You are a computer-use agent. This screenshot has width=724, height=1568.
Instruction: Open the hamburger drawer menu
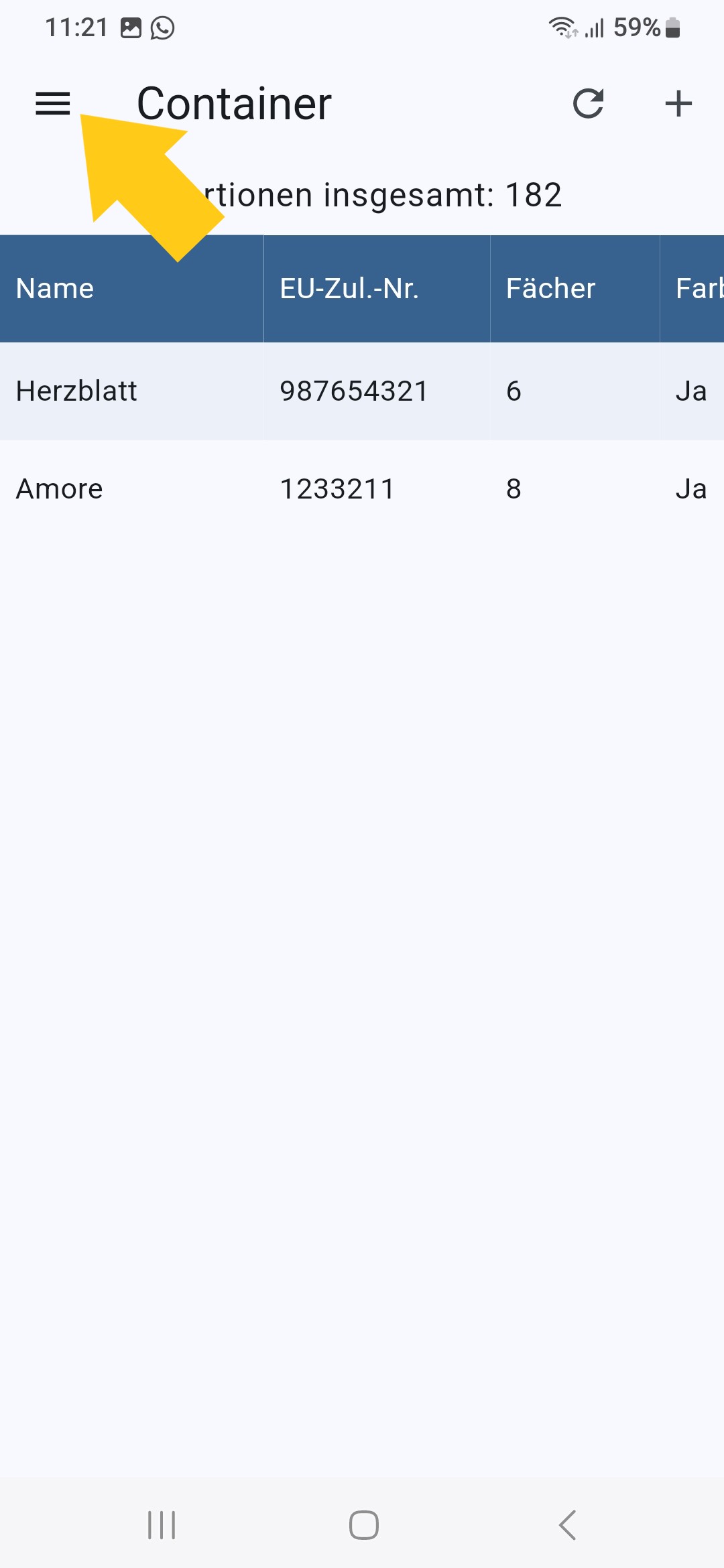53,104
